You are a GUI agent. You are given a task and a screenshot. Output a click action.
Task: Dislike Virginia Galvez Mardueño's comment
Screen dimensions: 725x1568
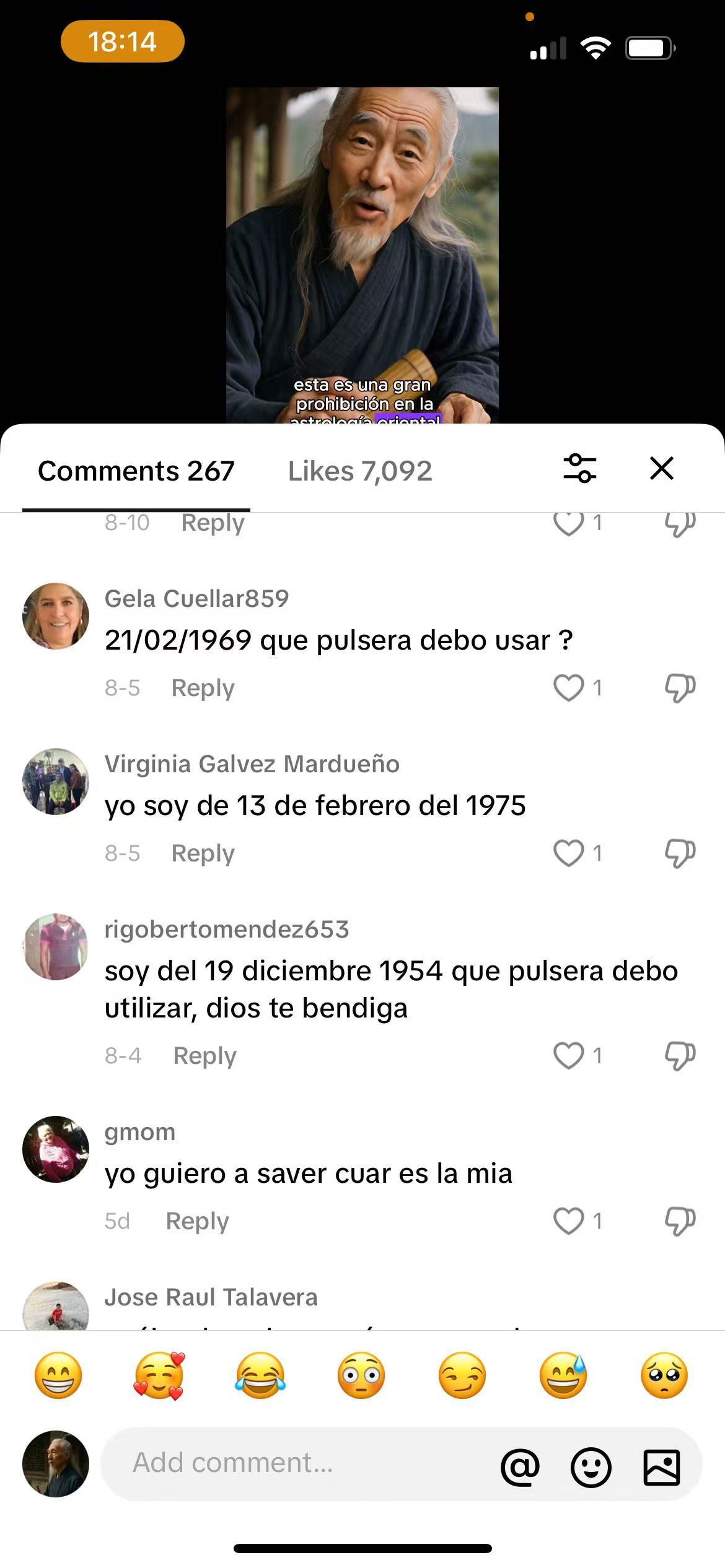(x=680, y=853)
